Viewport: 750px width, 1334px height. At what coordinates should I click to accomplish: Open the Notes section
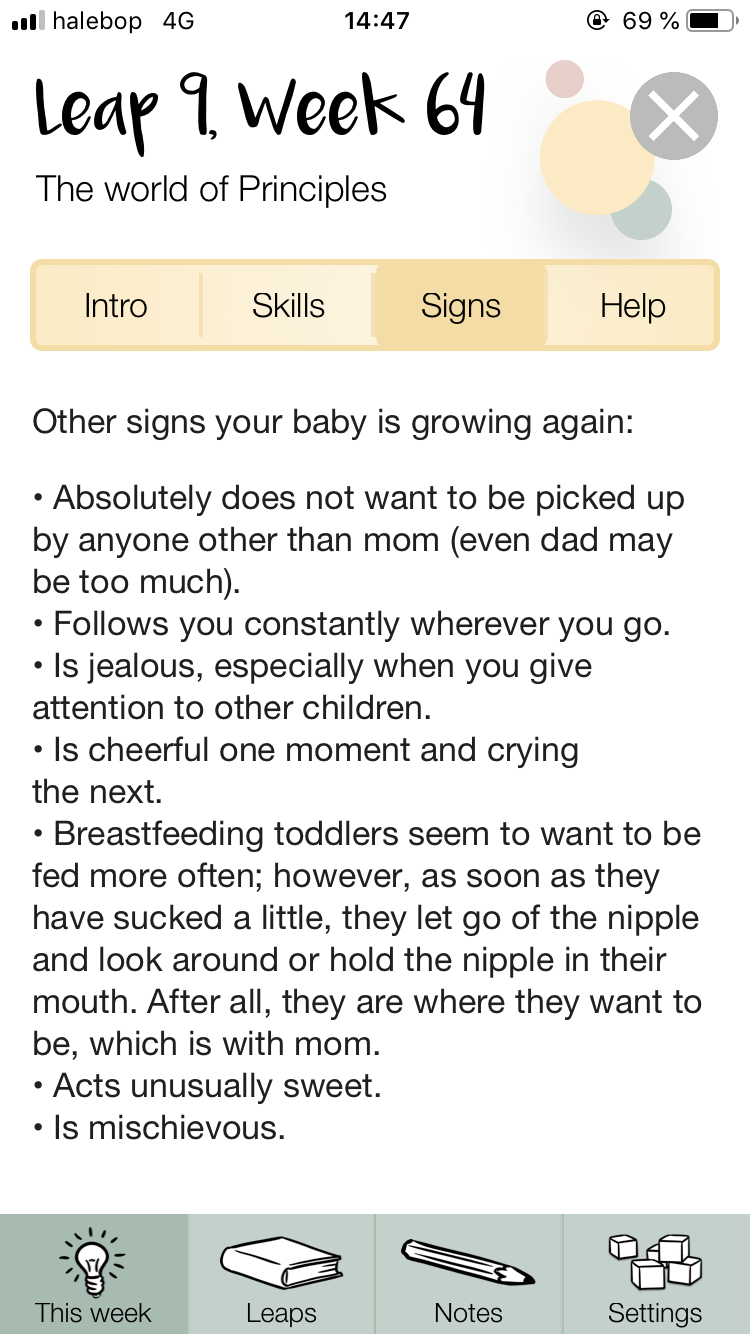pyautogui.click(x=469, y=1274)
